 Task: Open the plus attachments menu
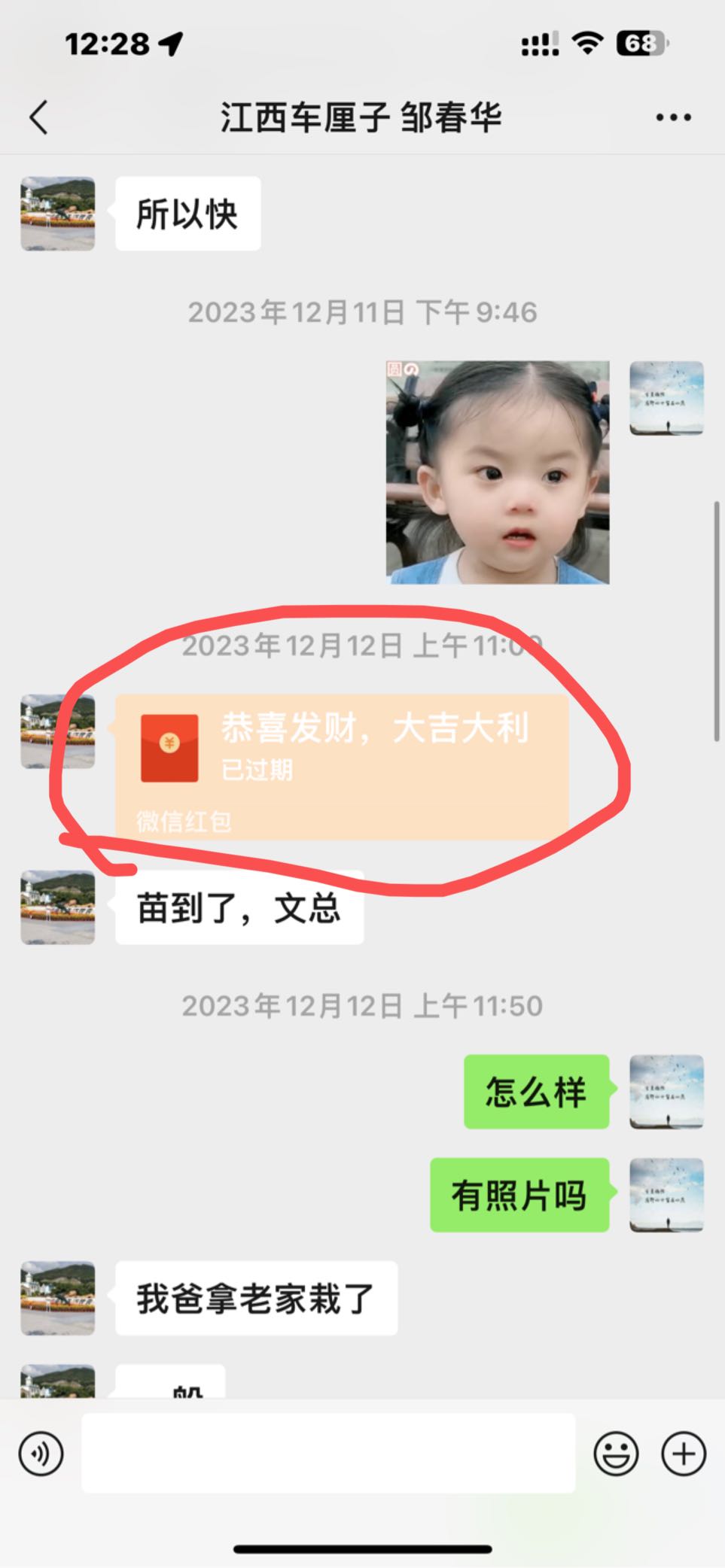pos(684,1454)
